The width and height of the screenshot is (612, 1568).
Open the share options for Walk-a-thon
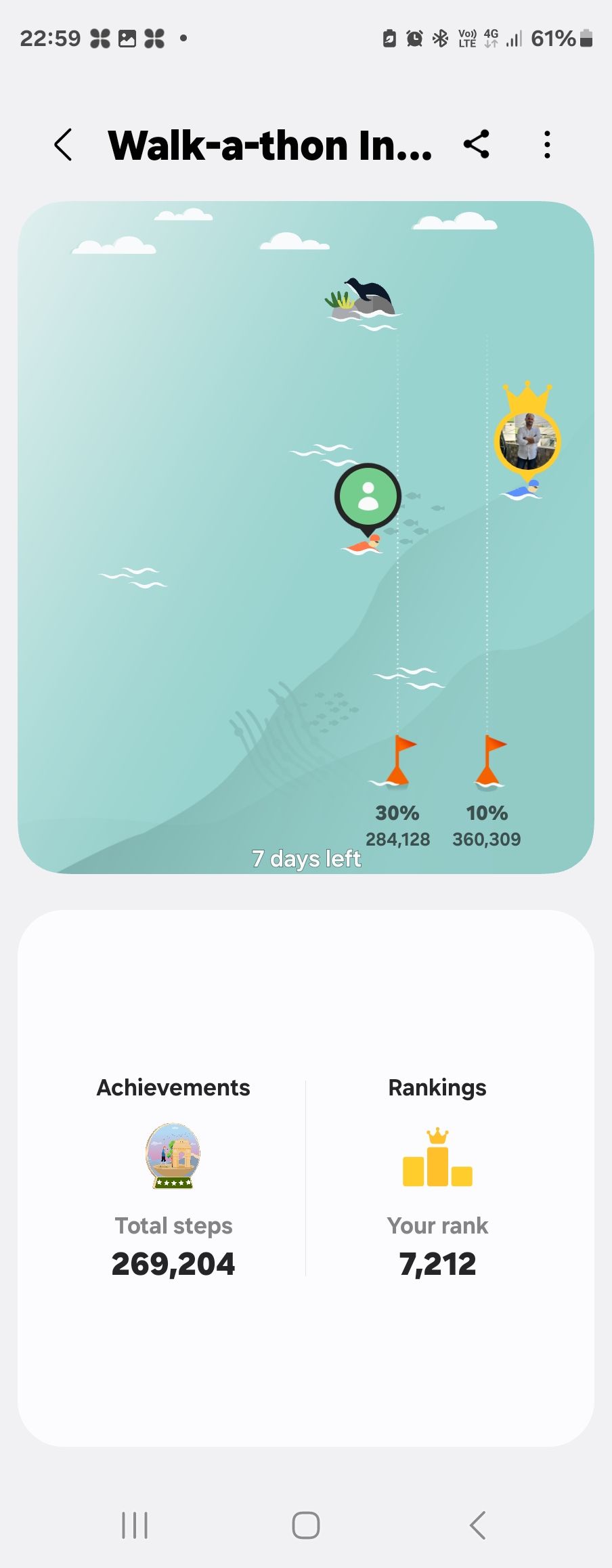pyautogui.click(x=477, y=144)
